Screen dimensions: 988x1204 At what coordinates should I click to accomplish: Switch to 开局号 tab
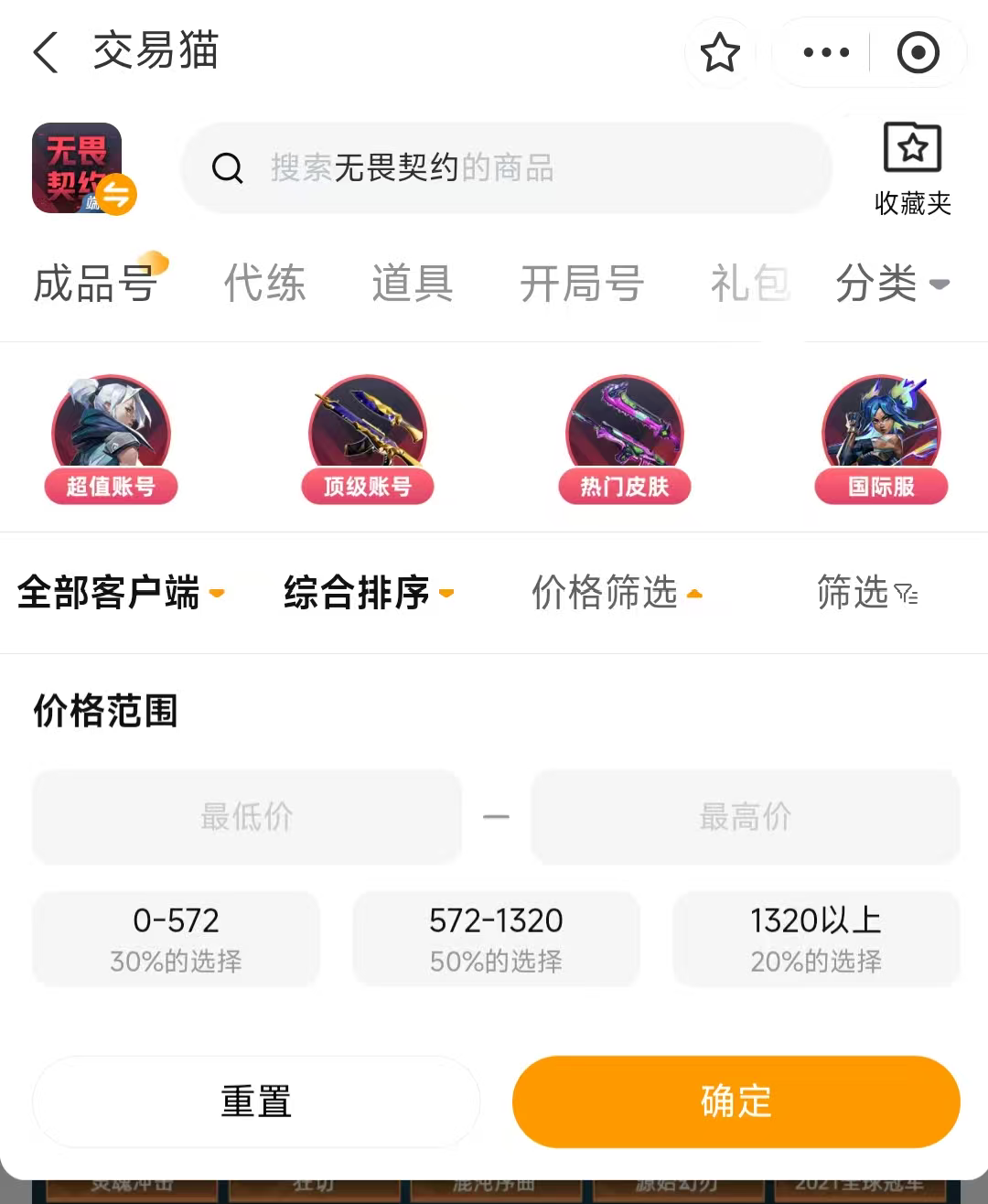click(x=582, y=283)
